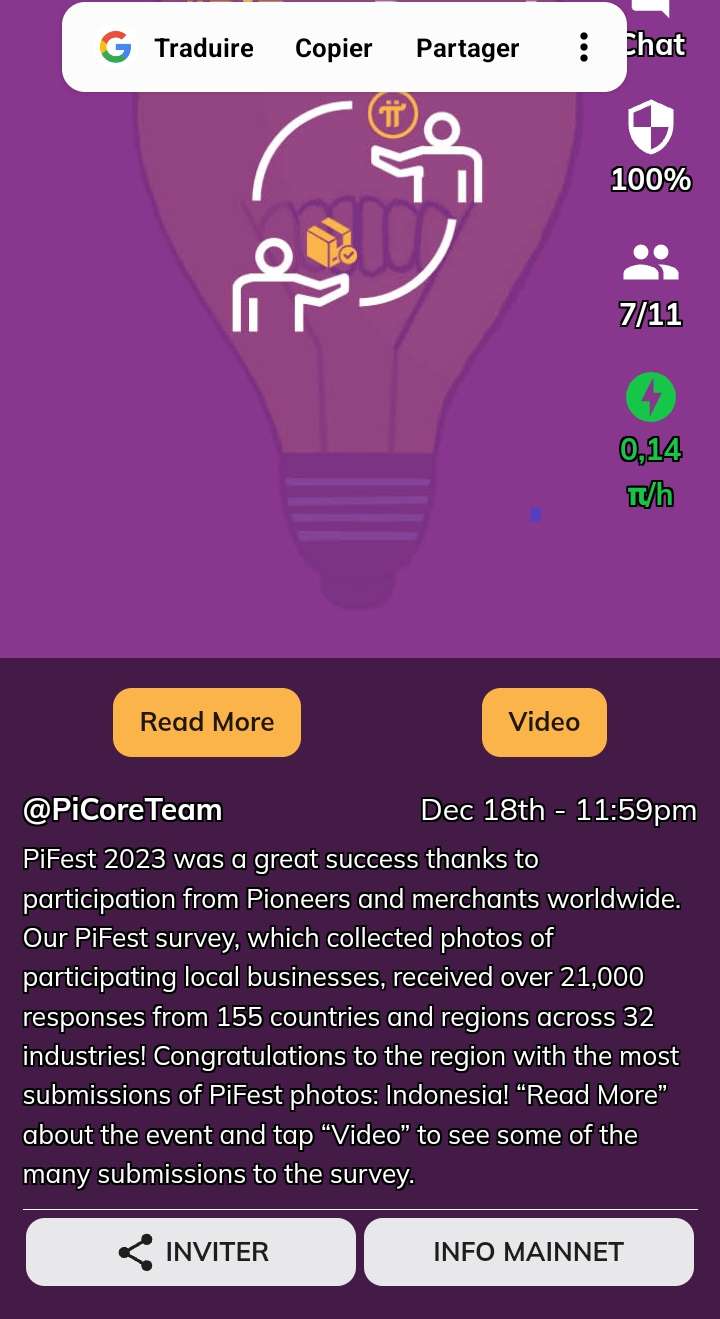Tap the green lightning mining button

coord(651,398)
